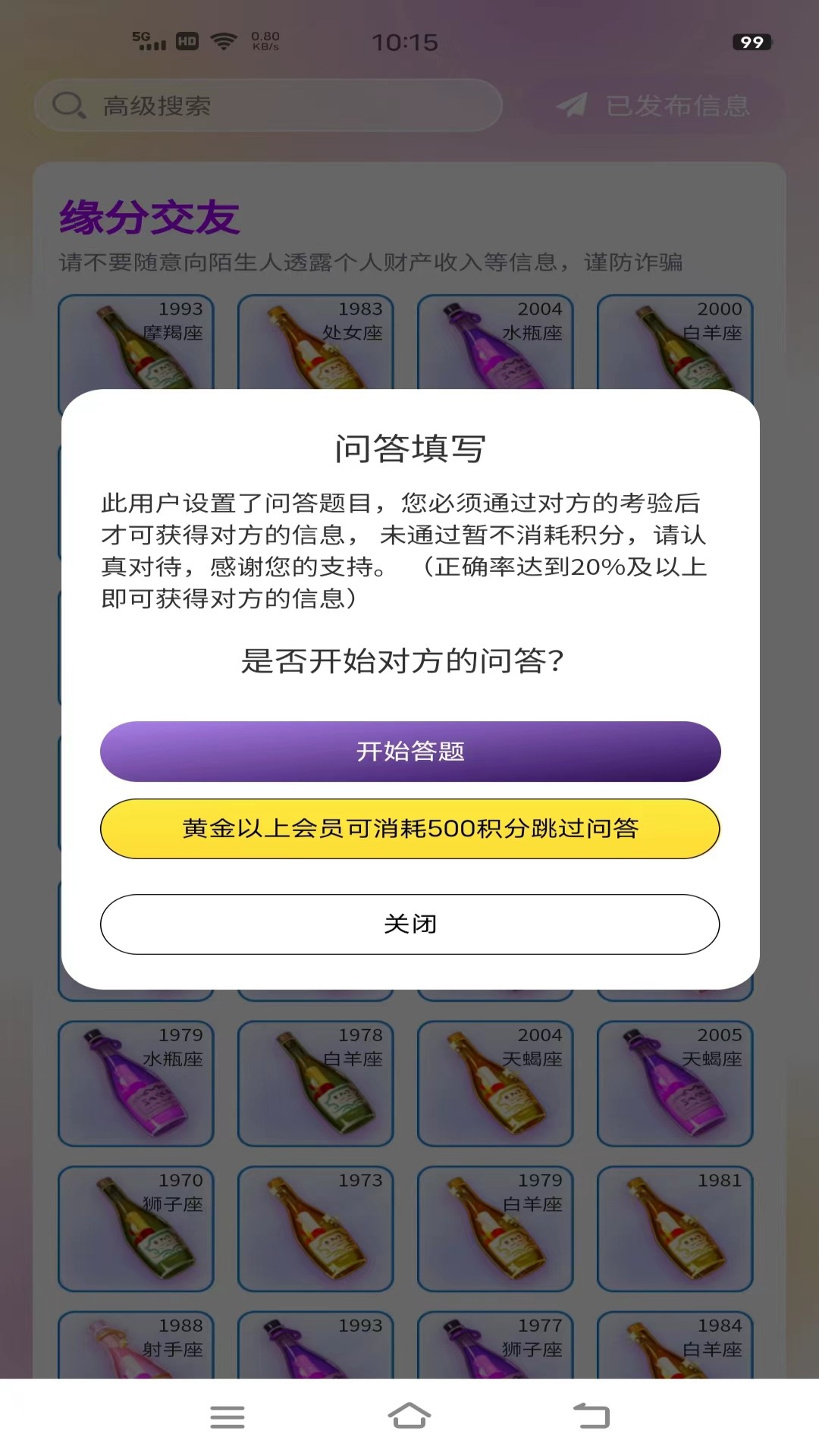Go to the system home screen
Image resolution: width=819 pixels, height=1456 pixels.
click(409, 1416)
